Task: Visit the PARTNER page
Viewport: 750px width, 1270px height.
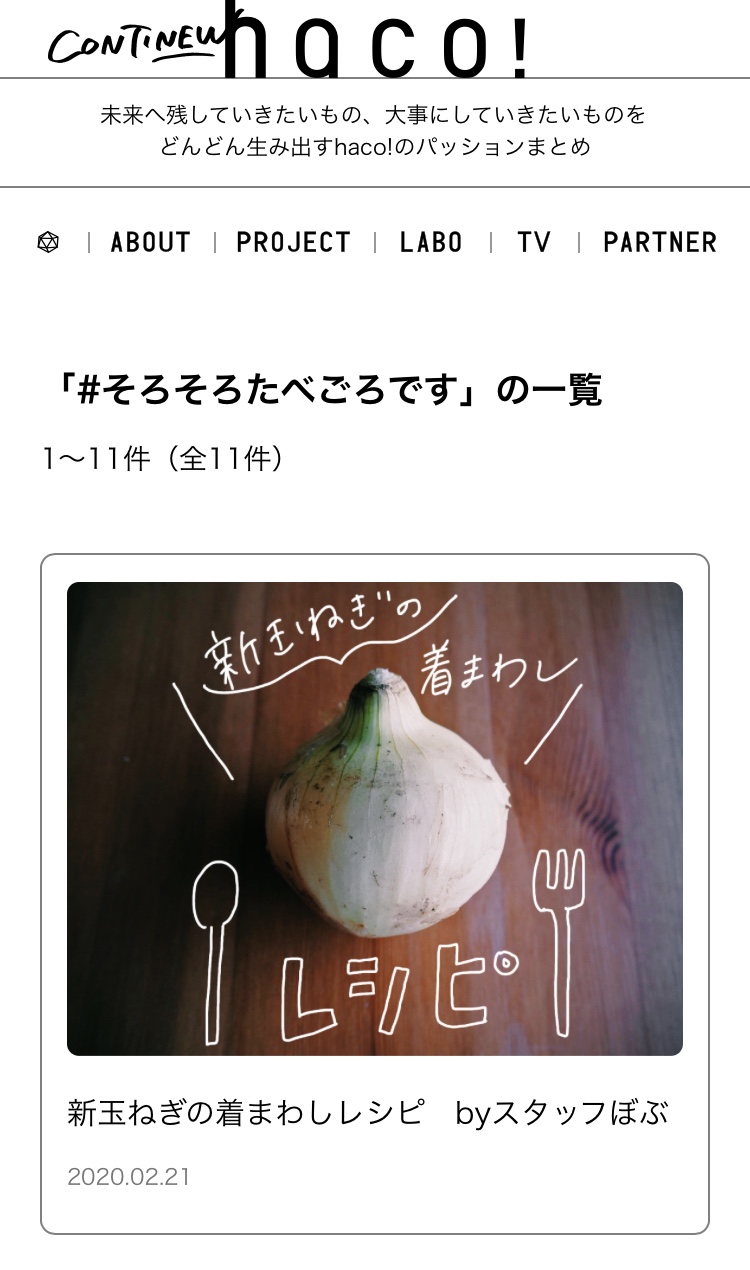Action: click(660, 242)
